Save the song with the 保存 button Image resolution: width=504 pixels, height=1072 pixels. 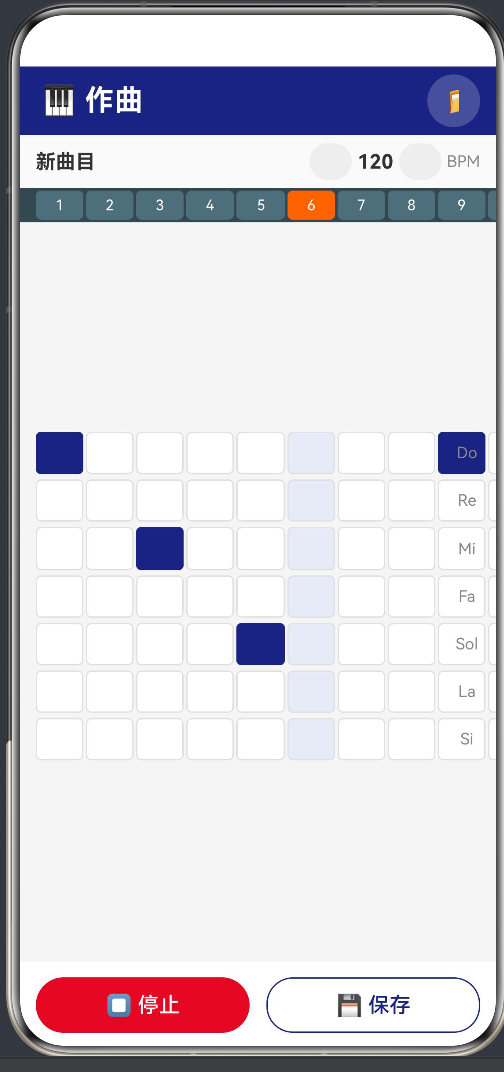[373, 1005]
